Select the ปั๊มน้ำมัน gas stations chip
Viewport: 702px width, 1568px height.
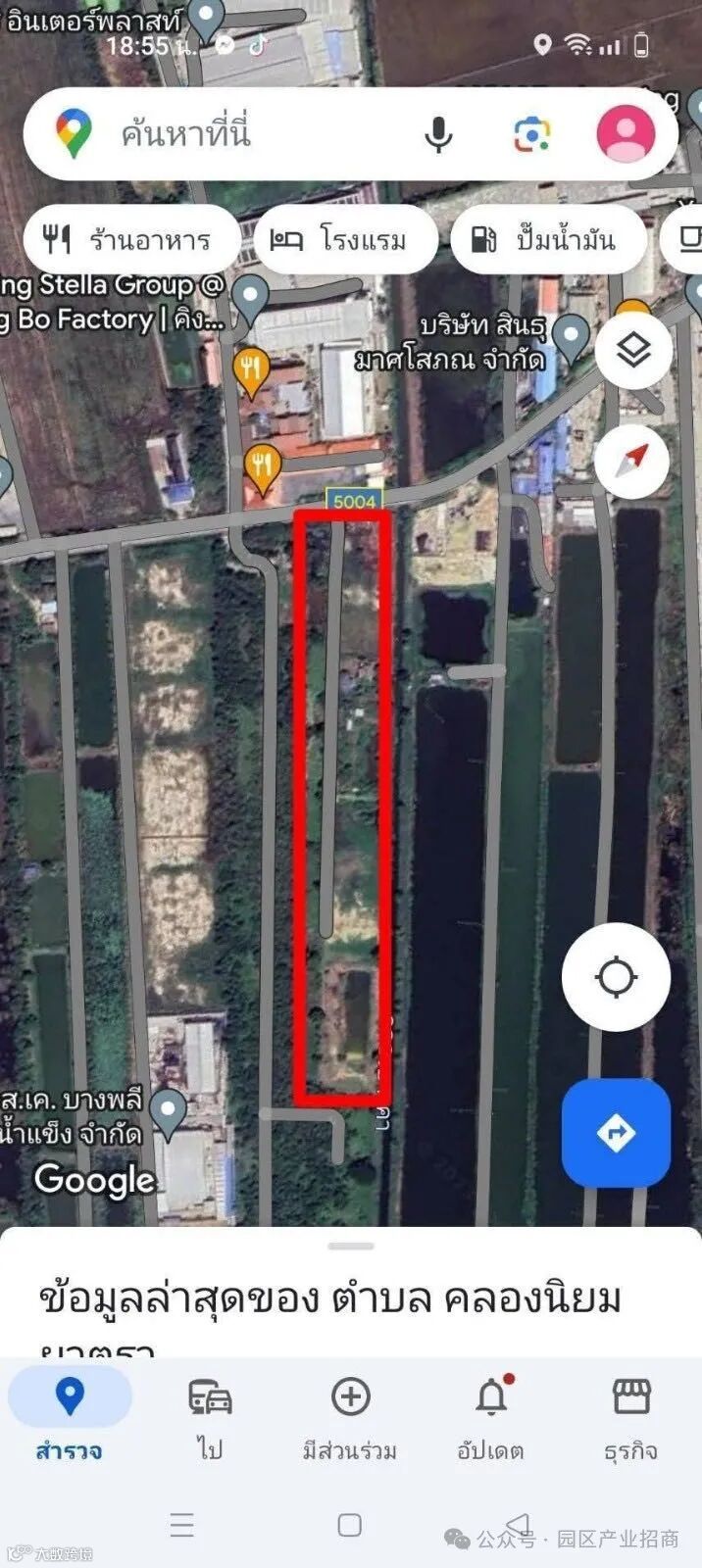pos(548,239)
